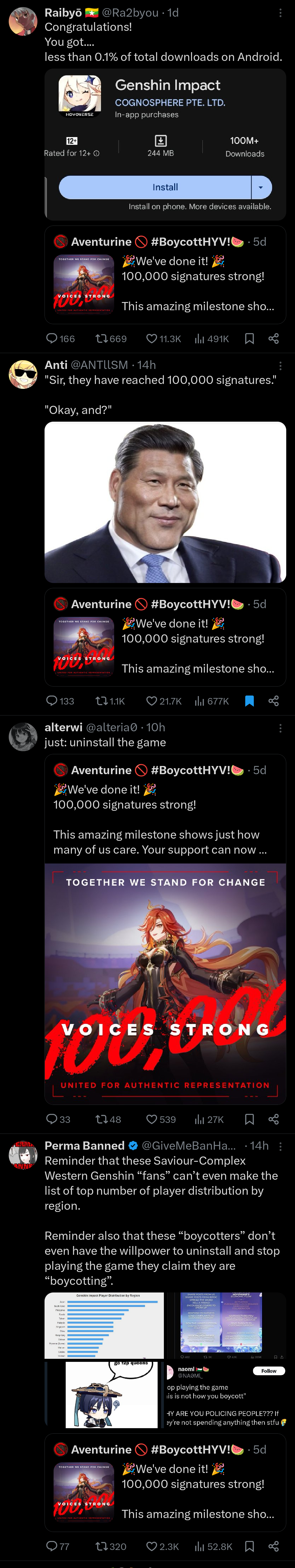The width and height of the screenshot is (295, 1568).
Task: Open overflow menu on alterwi's post
Action: tap(280, 728)
